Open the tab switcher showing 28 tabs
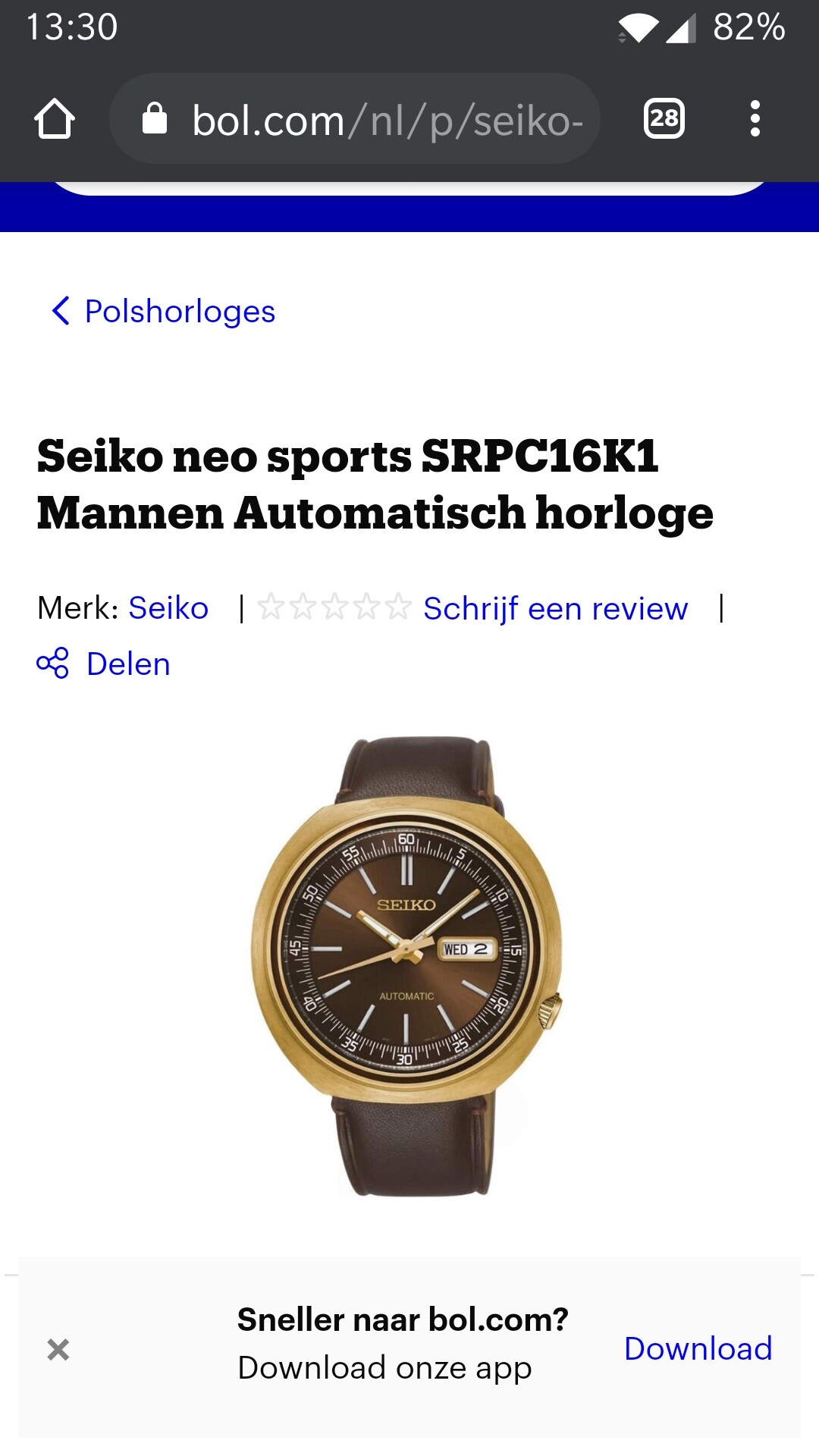Image resolution: width=819 pixels, height=1456 pixels. coord(664,119)
